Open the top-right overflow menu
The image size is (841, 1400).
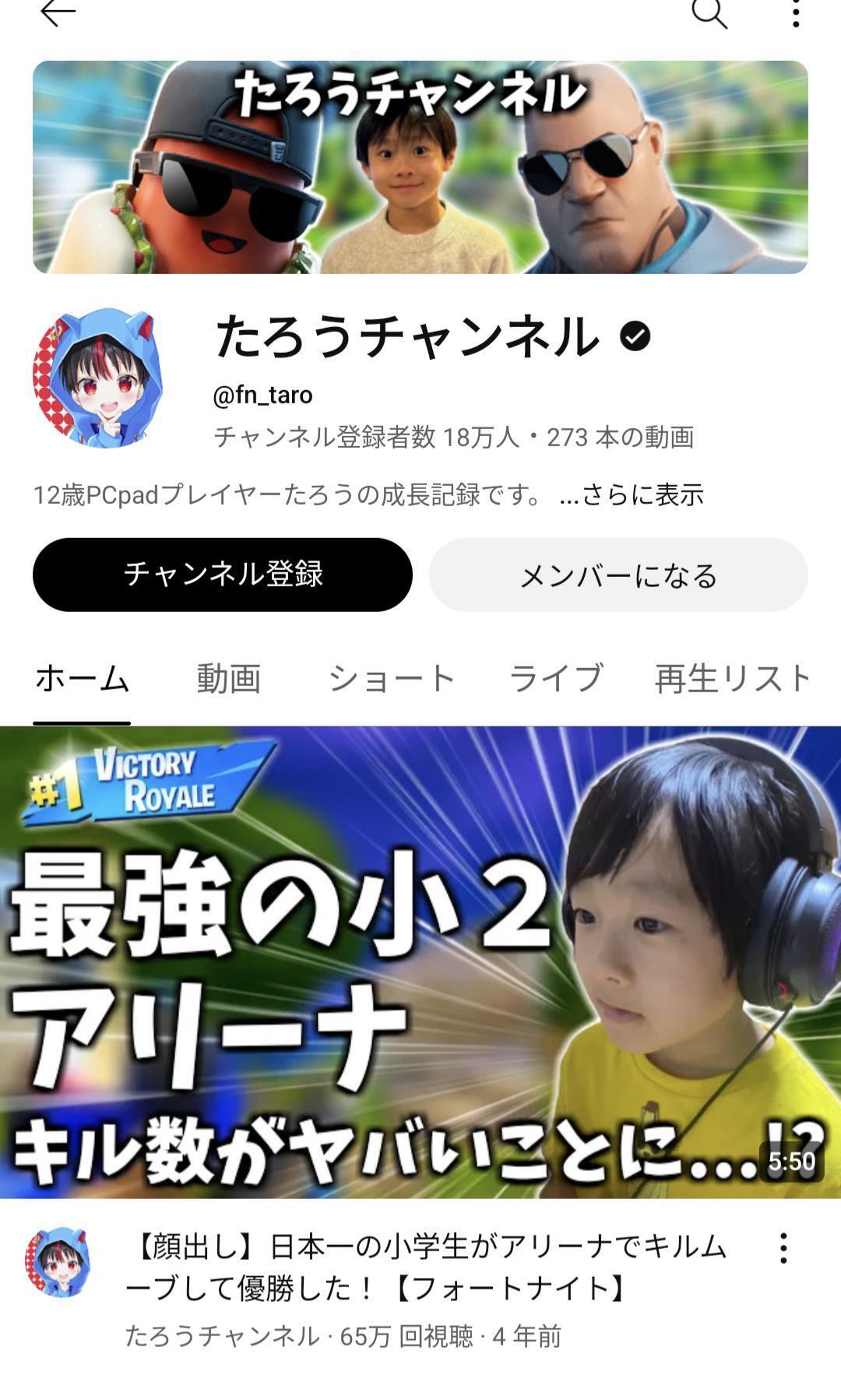click(x=795, y=13)
